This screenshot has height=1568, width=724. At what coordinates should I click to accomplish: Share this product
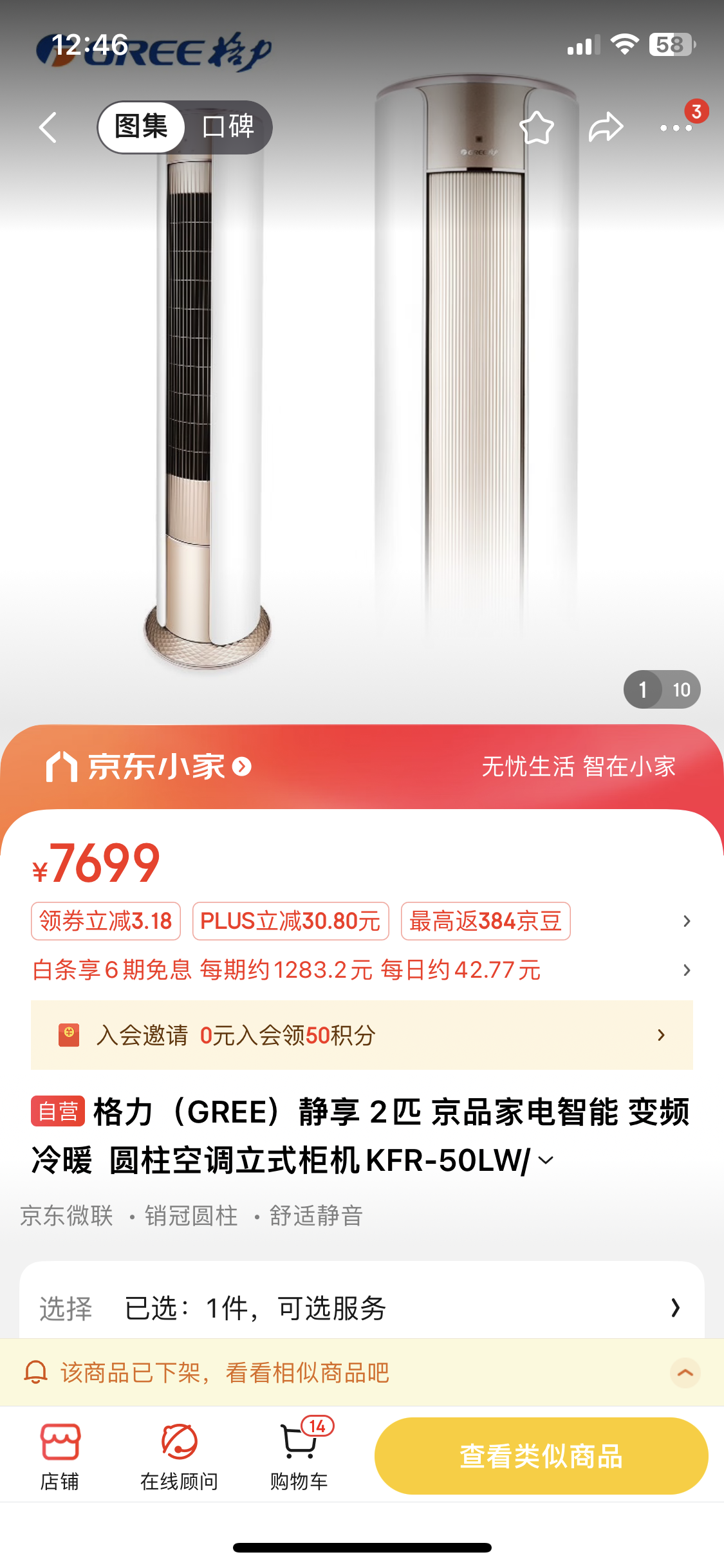(x=606, y=127)
